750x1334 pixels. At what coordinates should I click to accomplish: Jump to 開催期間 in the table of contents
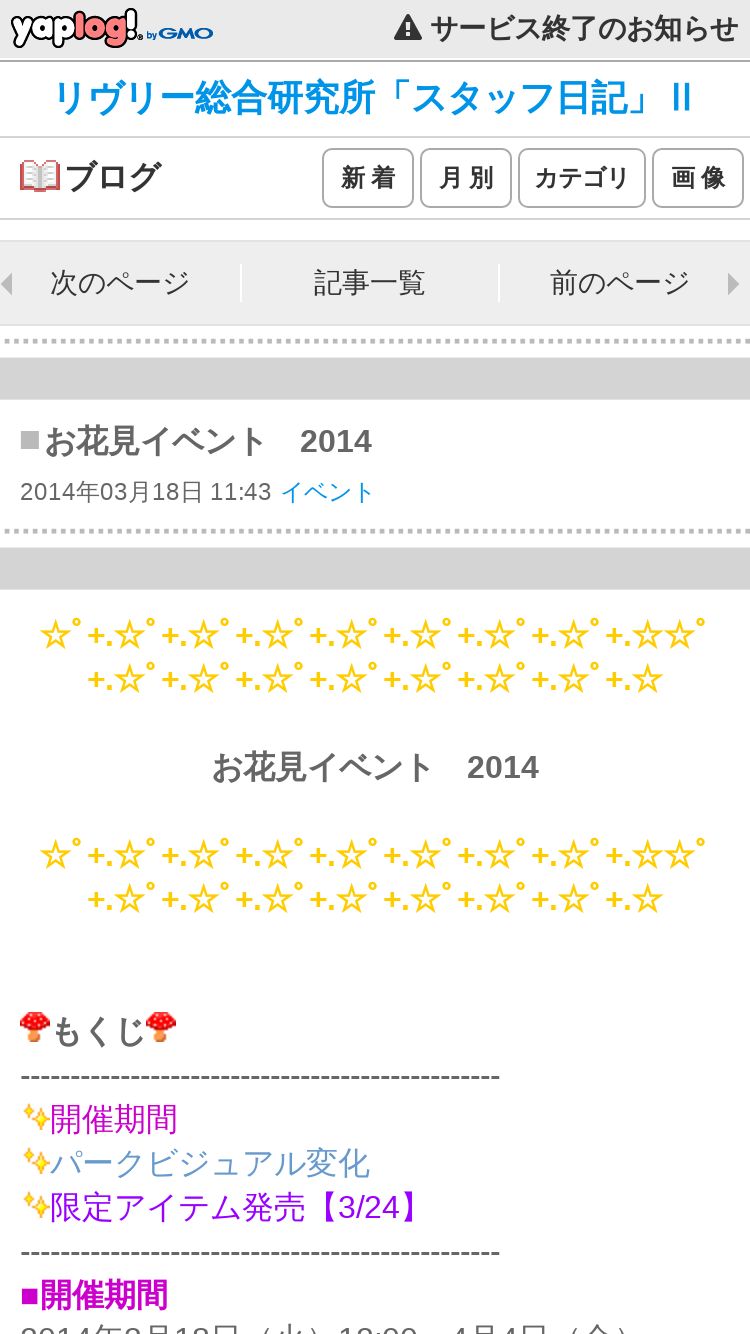[113, 1119]
